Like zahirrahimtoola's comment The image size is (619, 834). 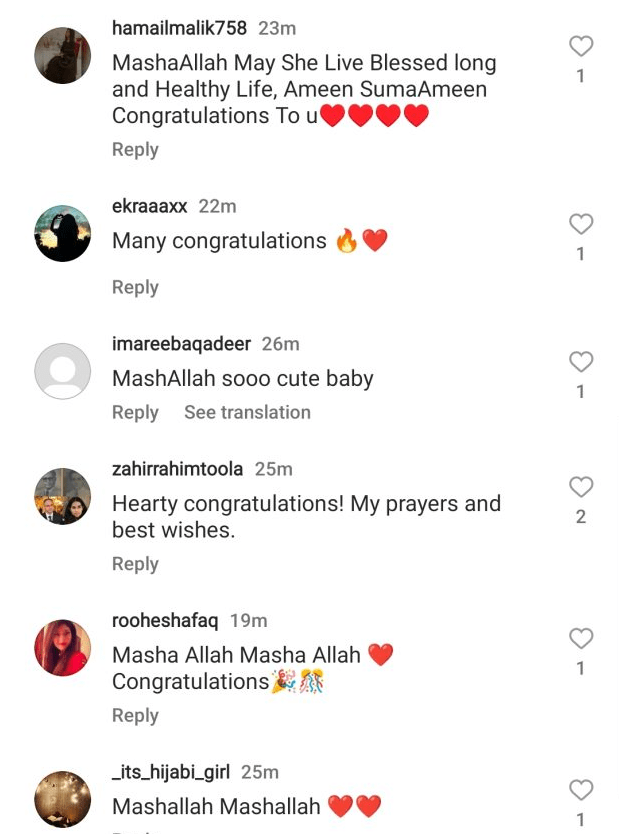point(581,487)
